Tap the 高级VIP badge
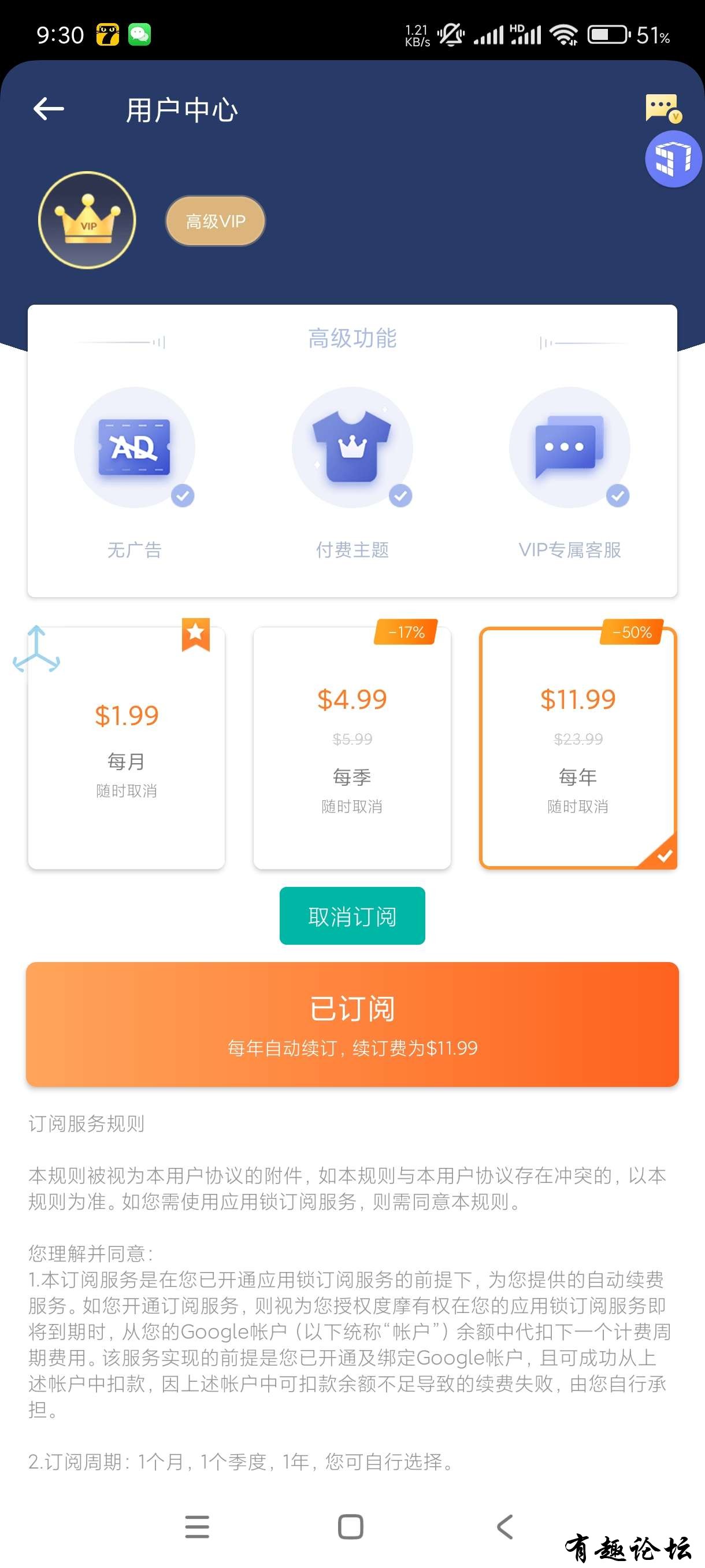705x1568 pixels. (216, 221)
